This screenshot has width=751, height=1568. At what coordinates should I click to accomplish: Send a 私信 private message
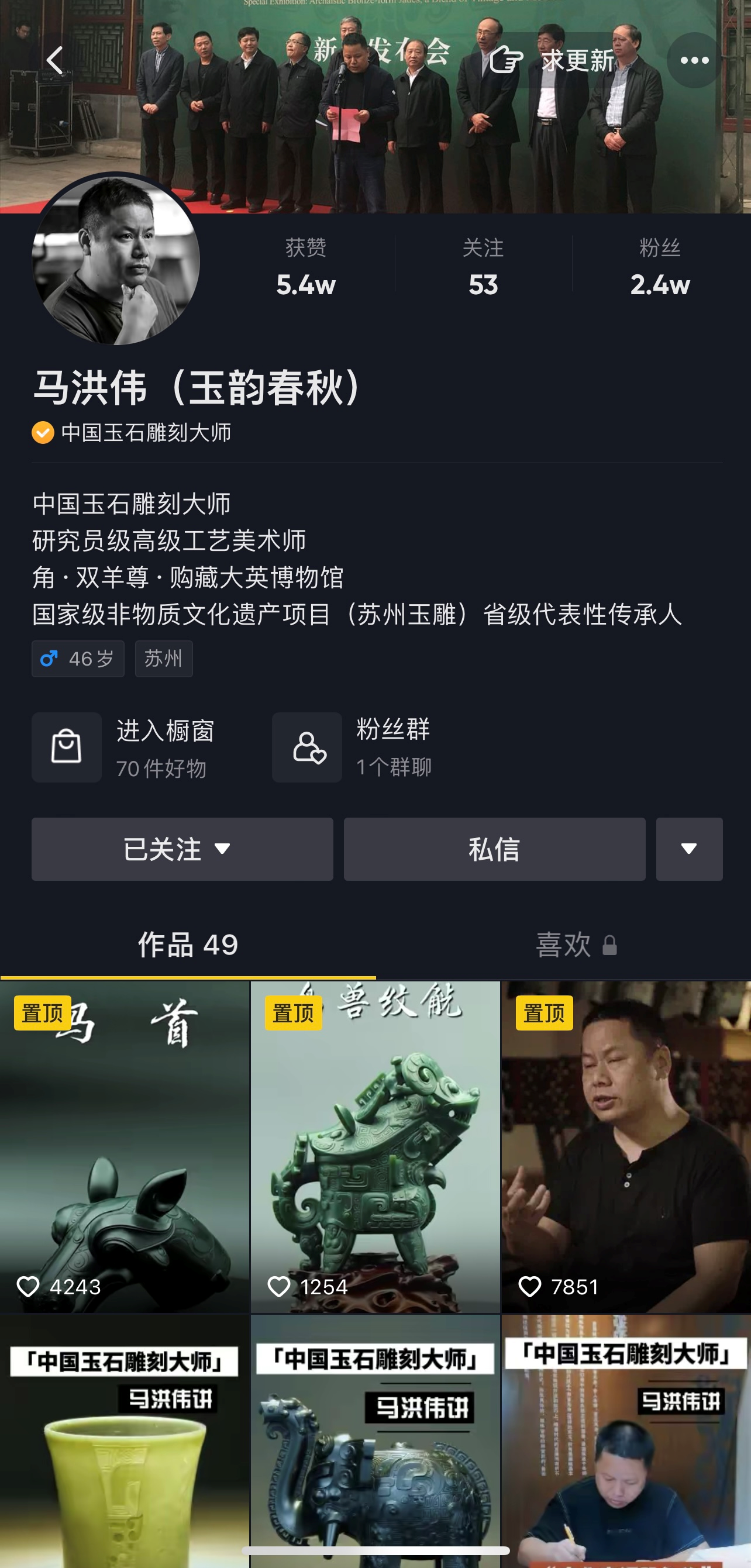coord(494,849)
